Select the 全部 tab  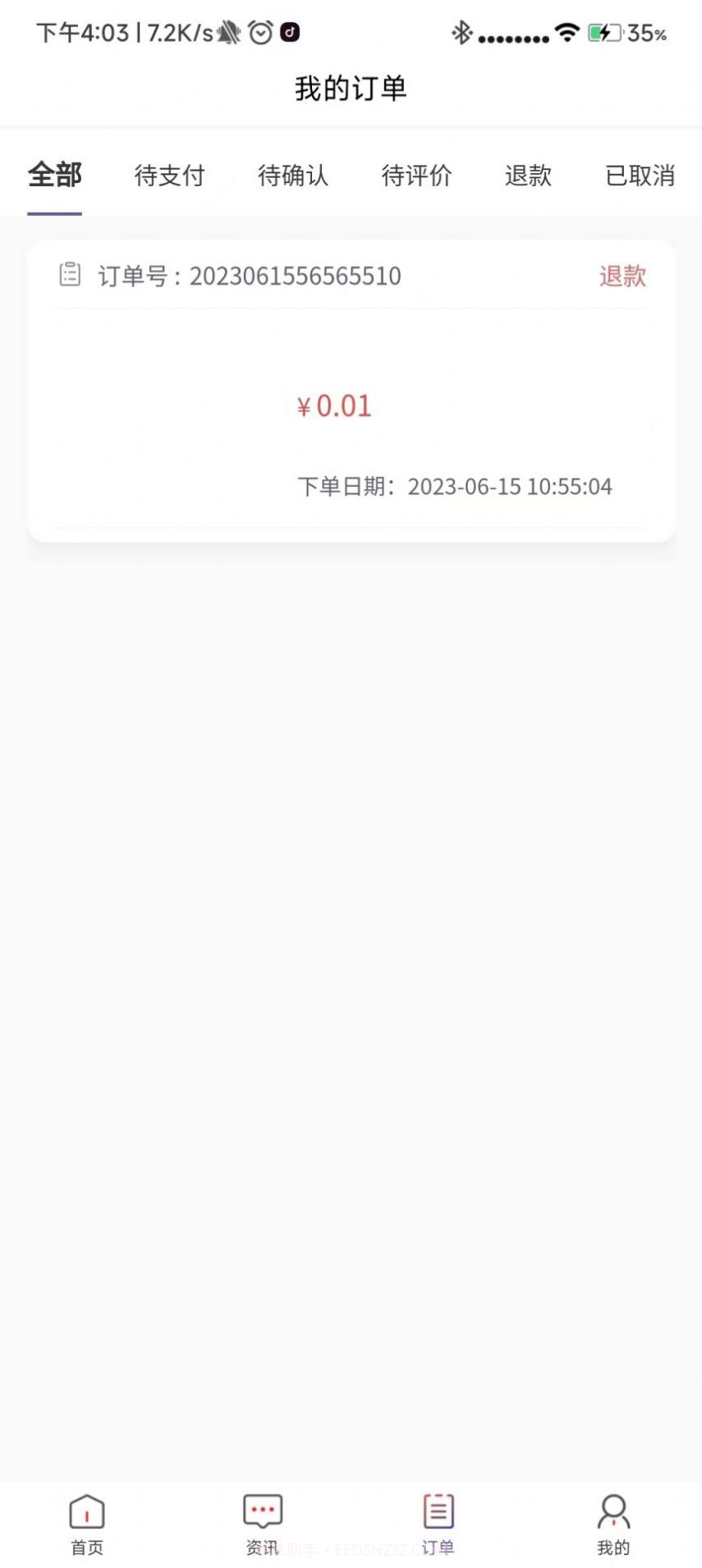pos(55,174)
